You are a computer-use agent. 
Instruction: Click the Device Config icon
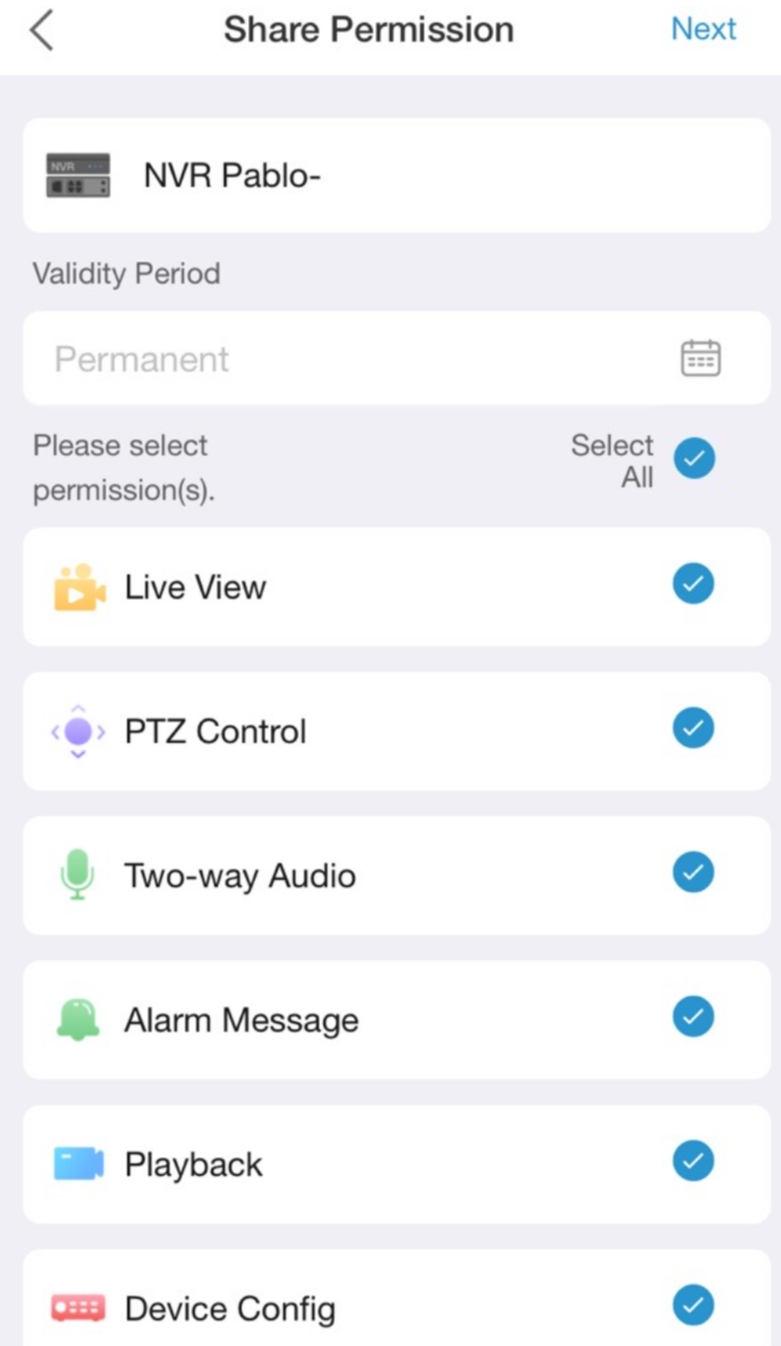point(80,1307)
